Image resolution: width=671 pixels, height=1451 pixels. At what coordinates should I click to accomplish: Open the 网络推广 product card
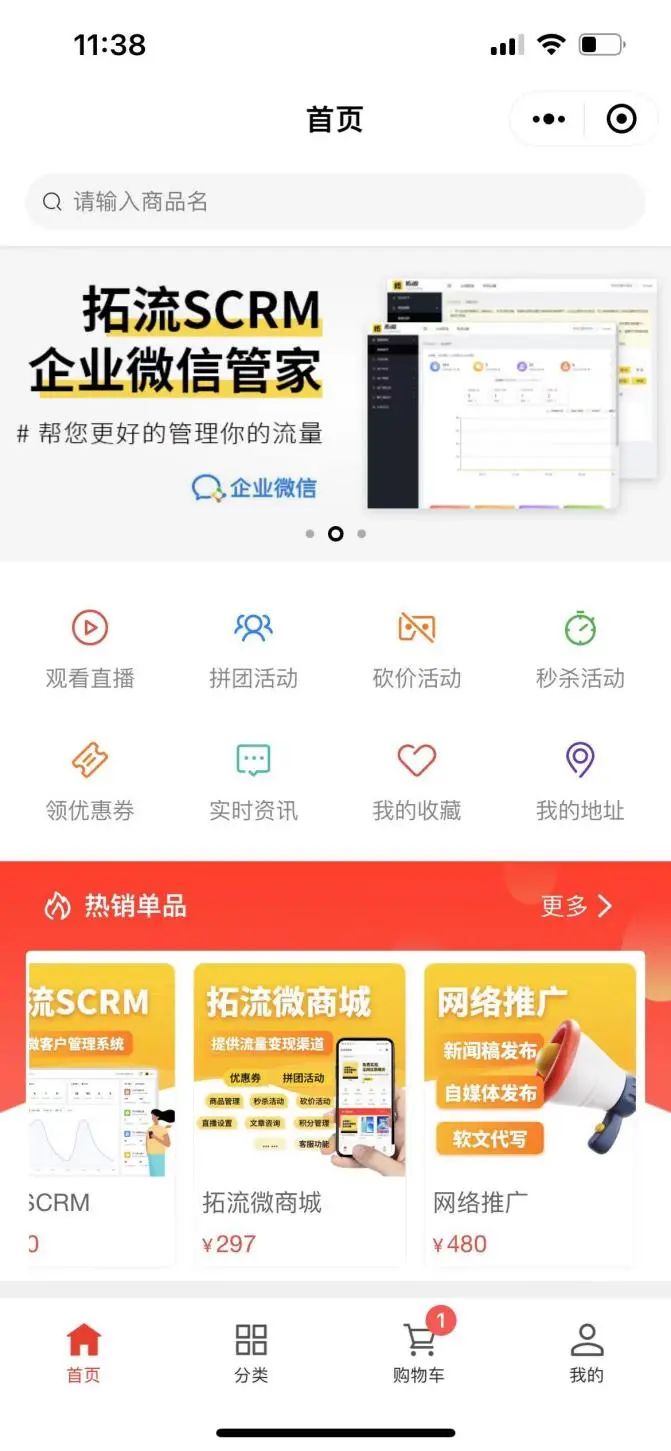tap(531, 1114)
